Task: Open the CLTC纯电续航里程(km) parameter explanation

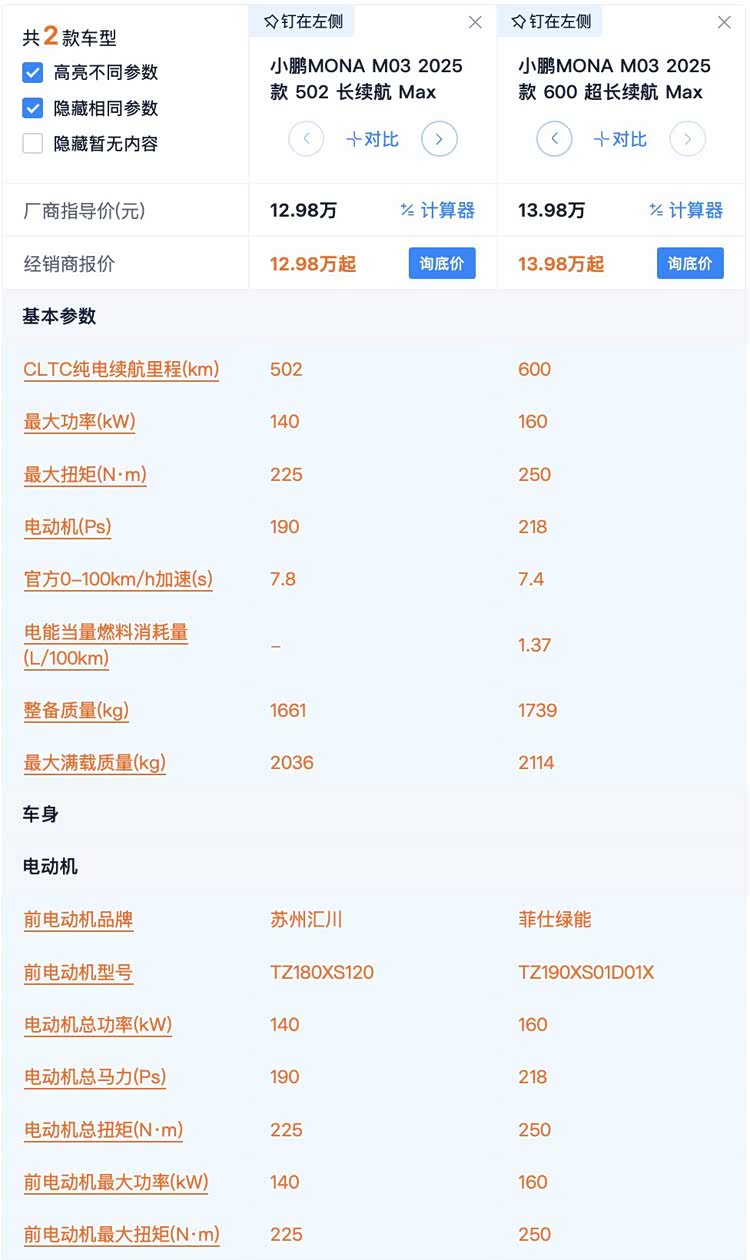Action: (121, 369)
